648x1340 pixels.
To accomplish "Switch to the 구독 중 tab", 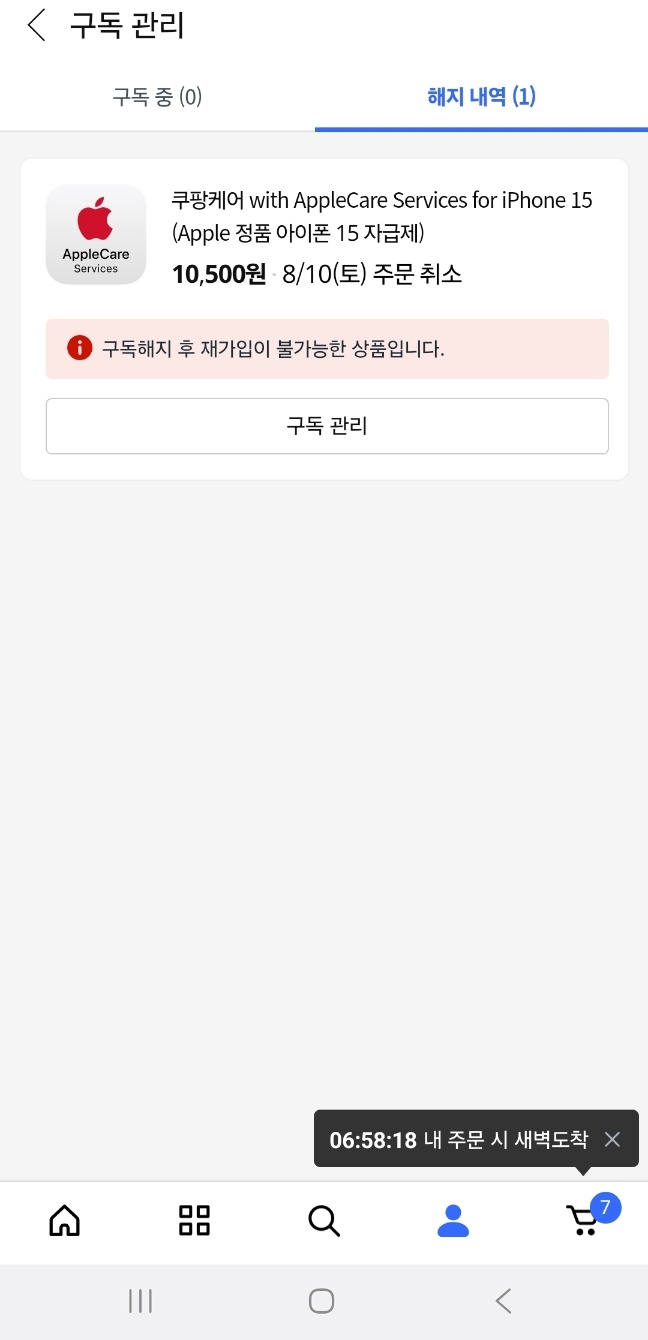I will tap(157, 97).
